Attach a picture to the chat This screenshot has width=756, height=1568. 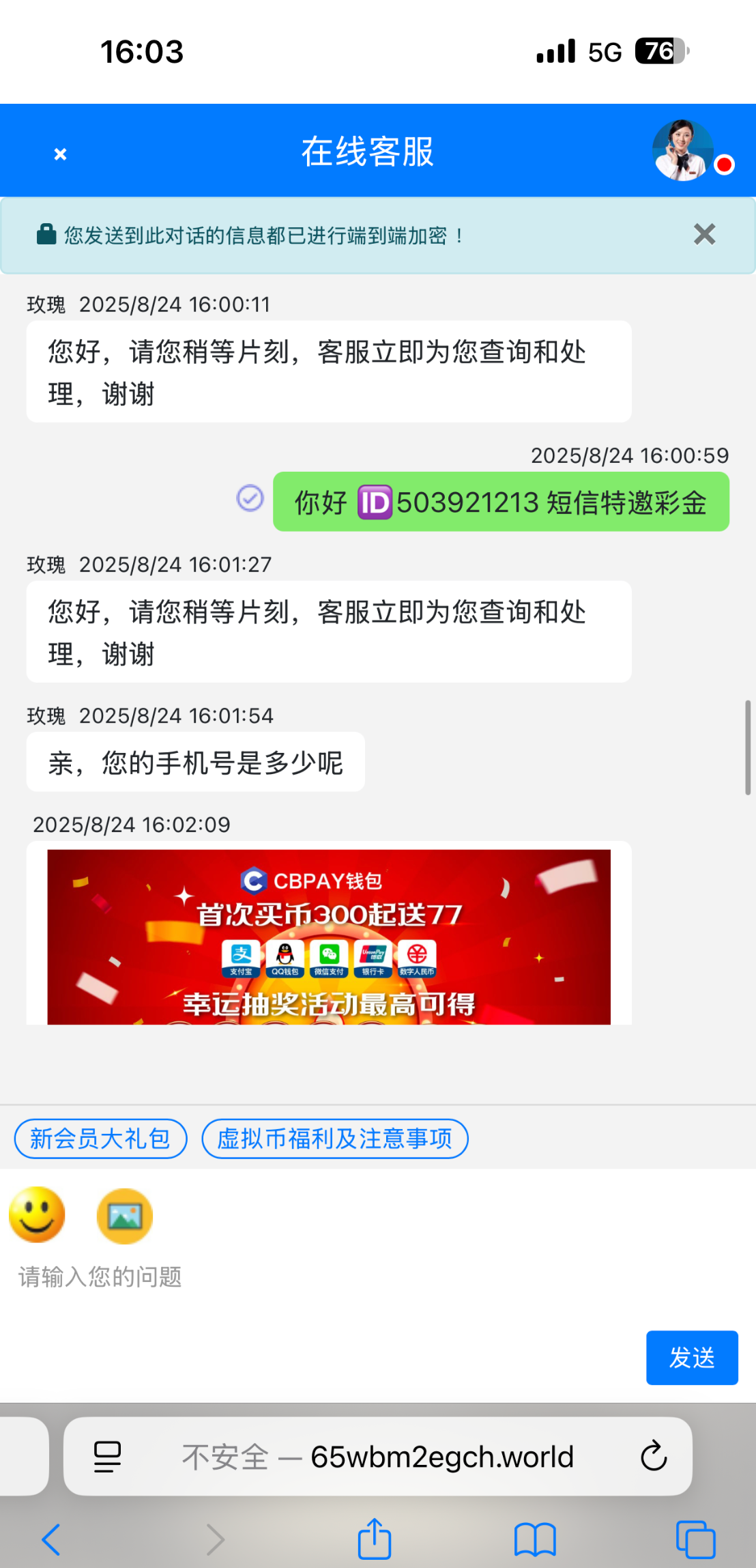coord(124,1215)
